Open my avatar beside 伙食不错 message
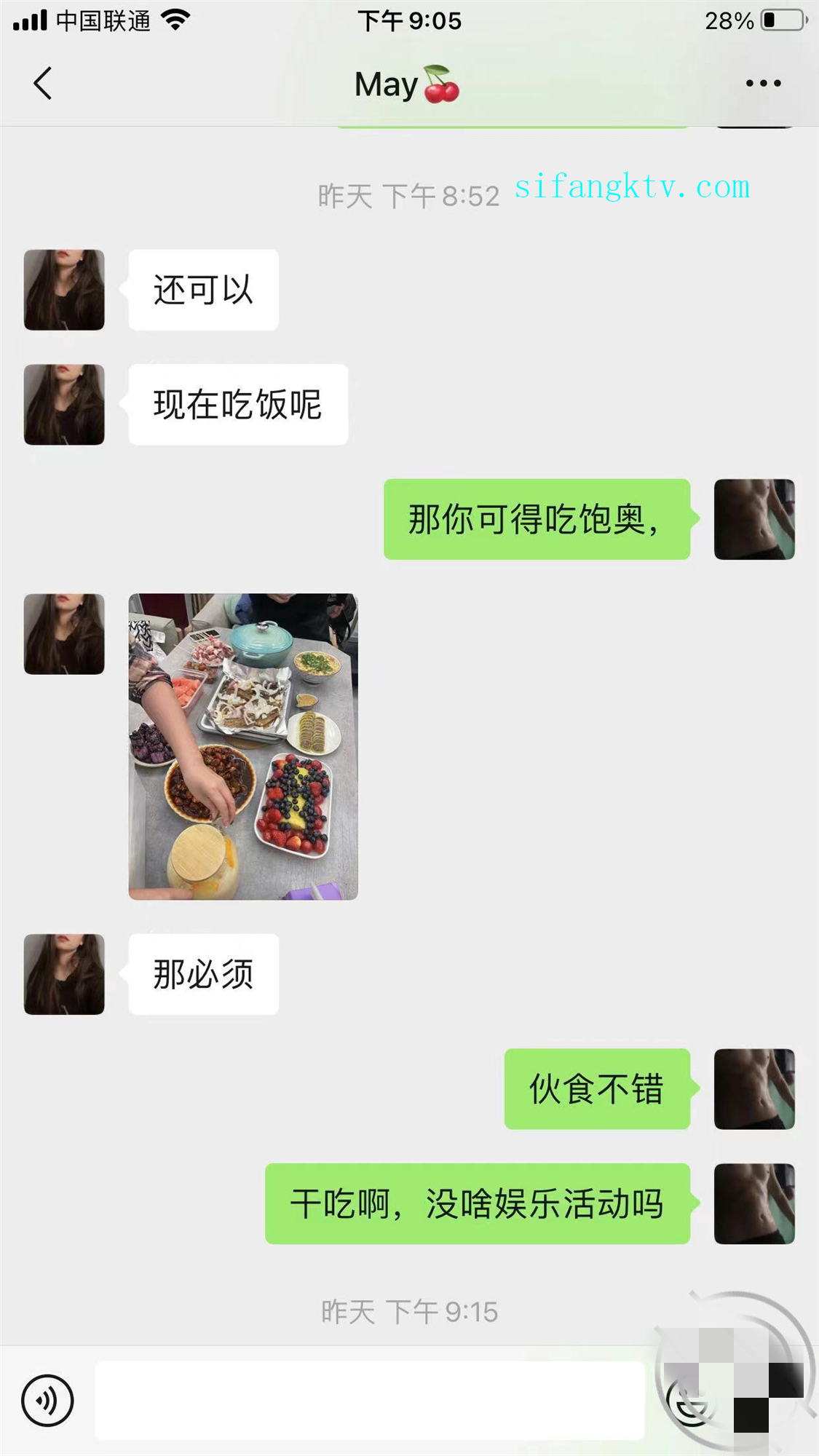Viewport: 819px width, 1456px height. click(754, 1088)
